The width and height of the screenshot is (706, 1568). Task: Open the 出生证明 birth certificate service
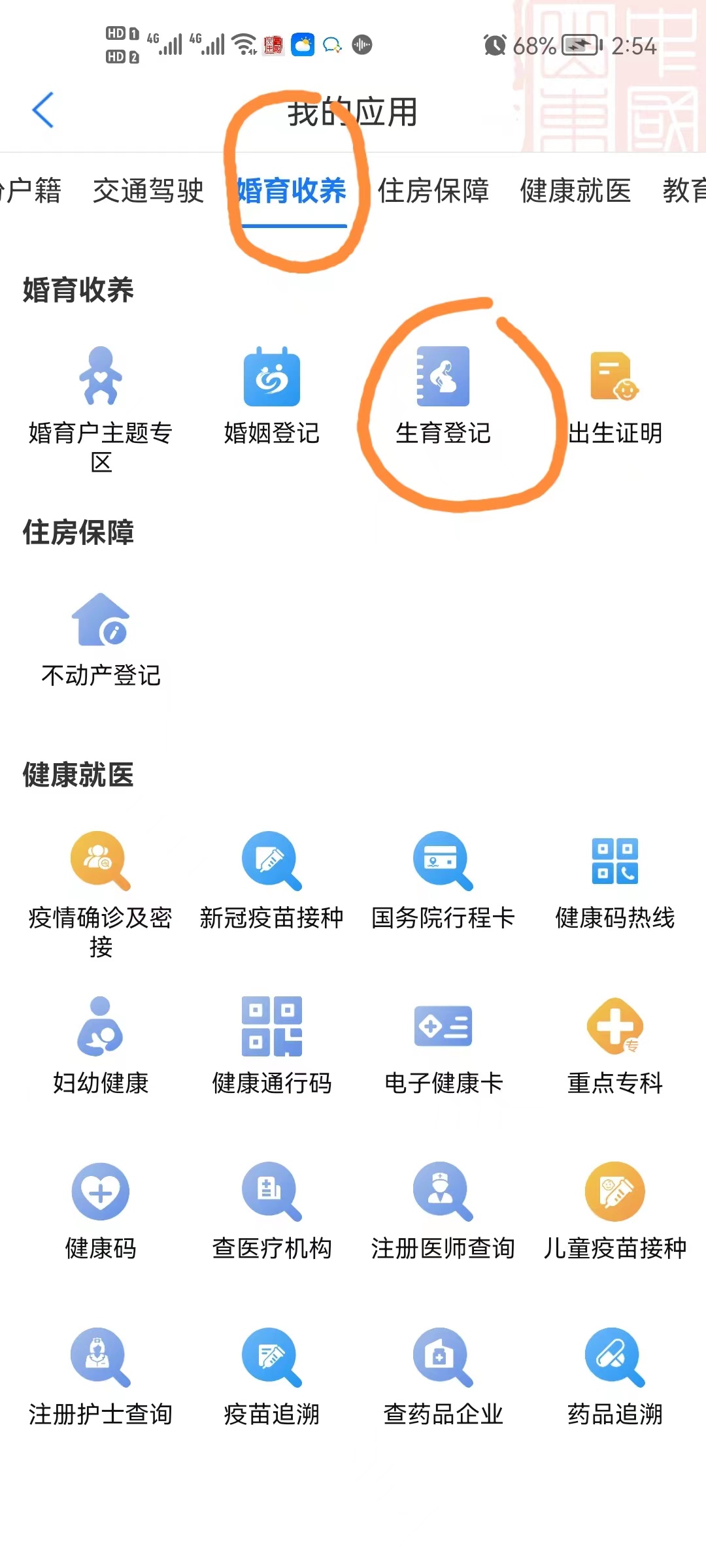coord(613,392)
